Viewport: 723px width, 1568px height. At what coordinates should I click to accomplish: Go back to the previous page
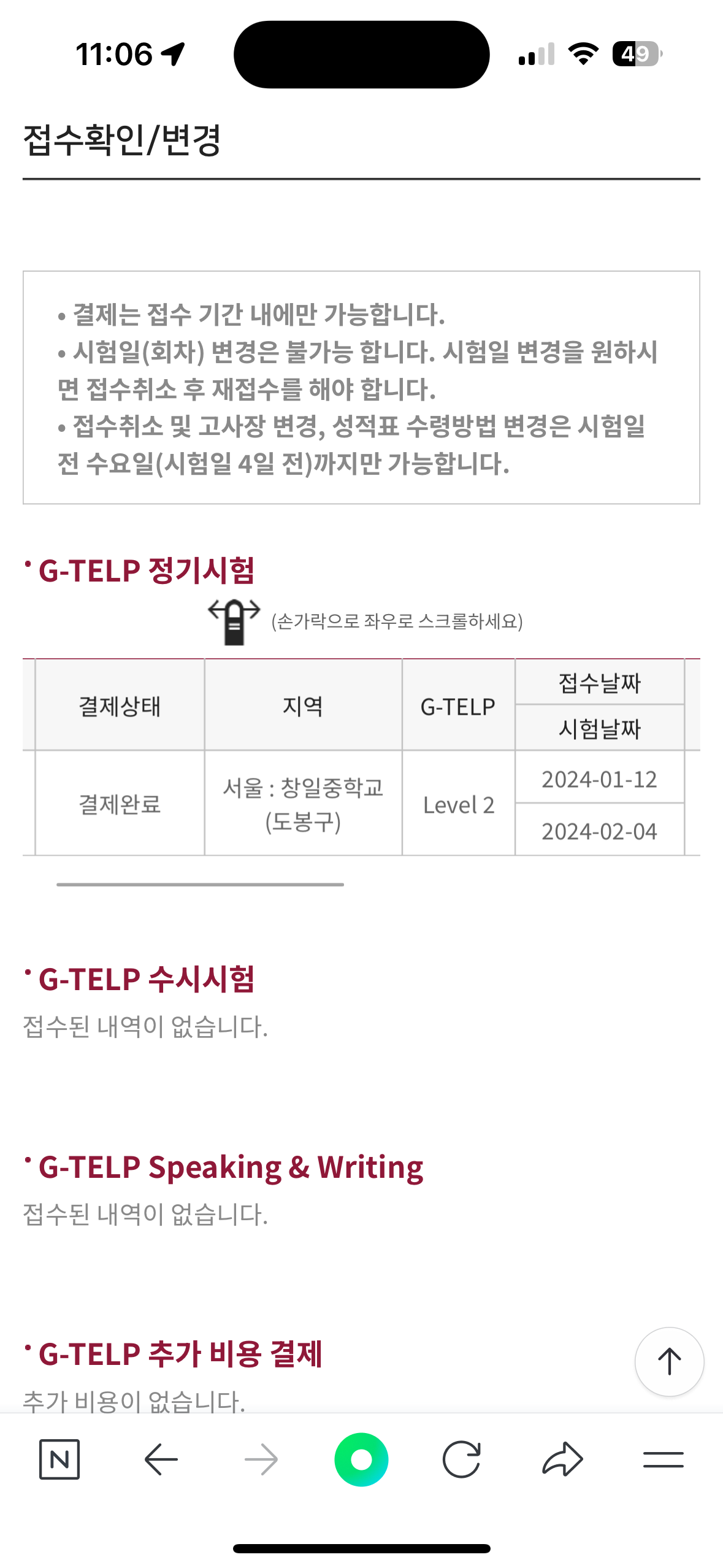161,1459
